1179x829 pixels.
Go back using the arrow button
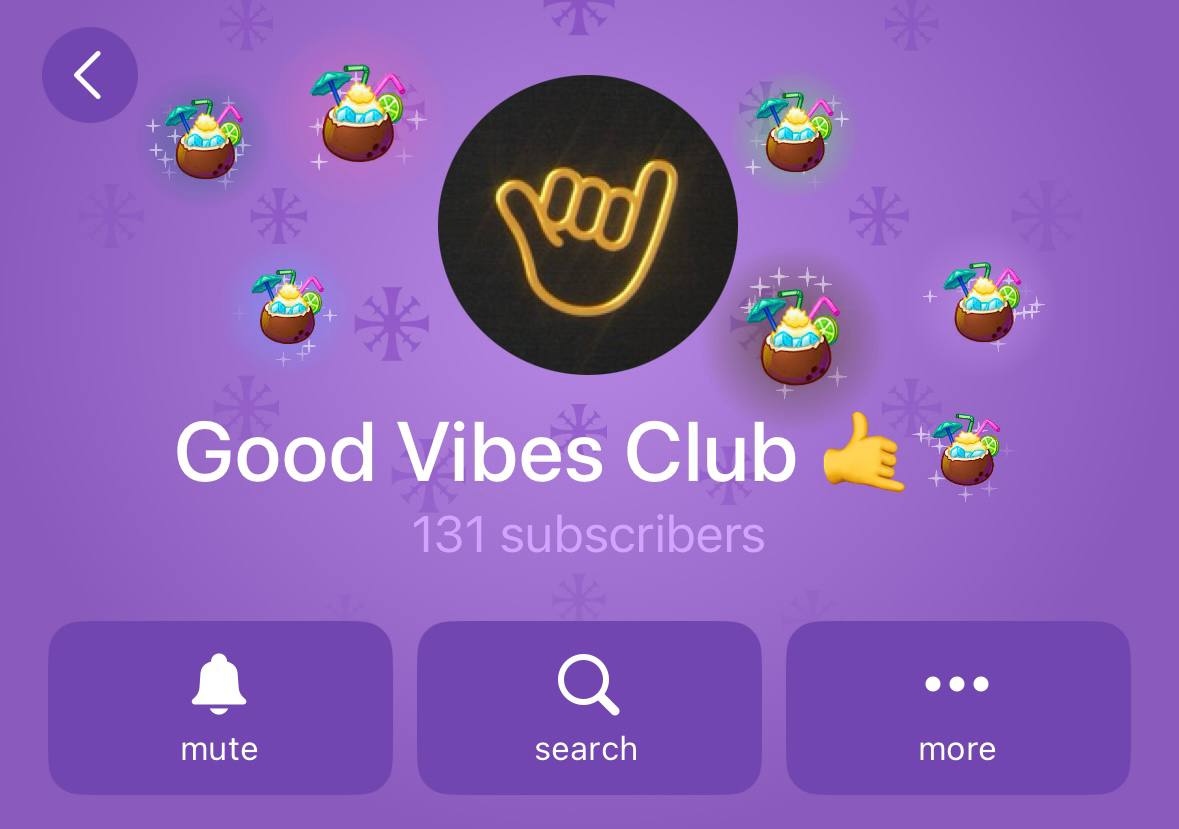click(x=89, y=75)
